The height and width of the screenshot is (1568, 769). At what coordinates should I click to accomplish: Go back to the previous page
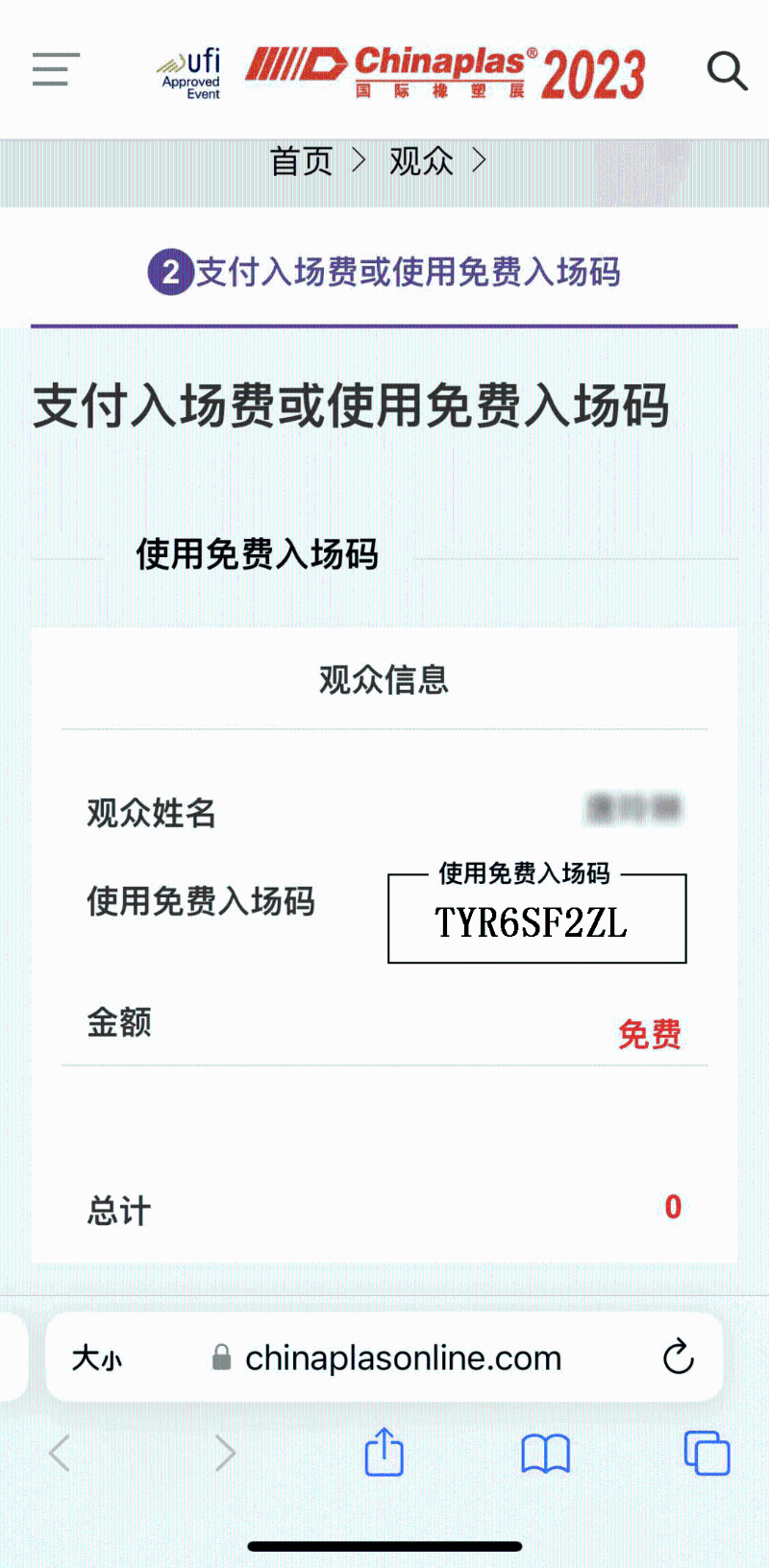point(61,1453)
